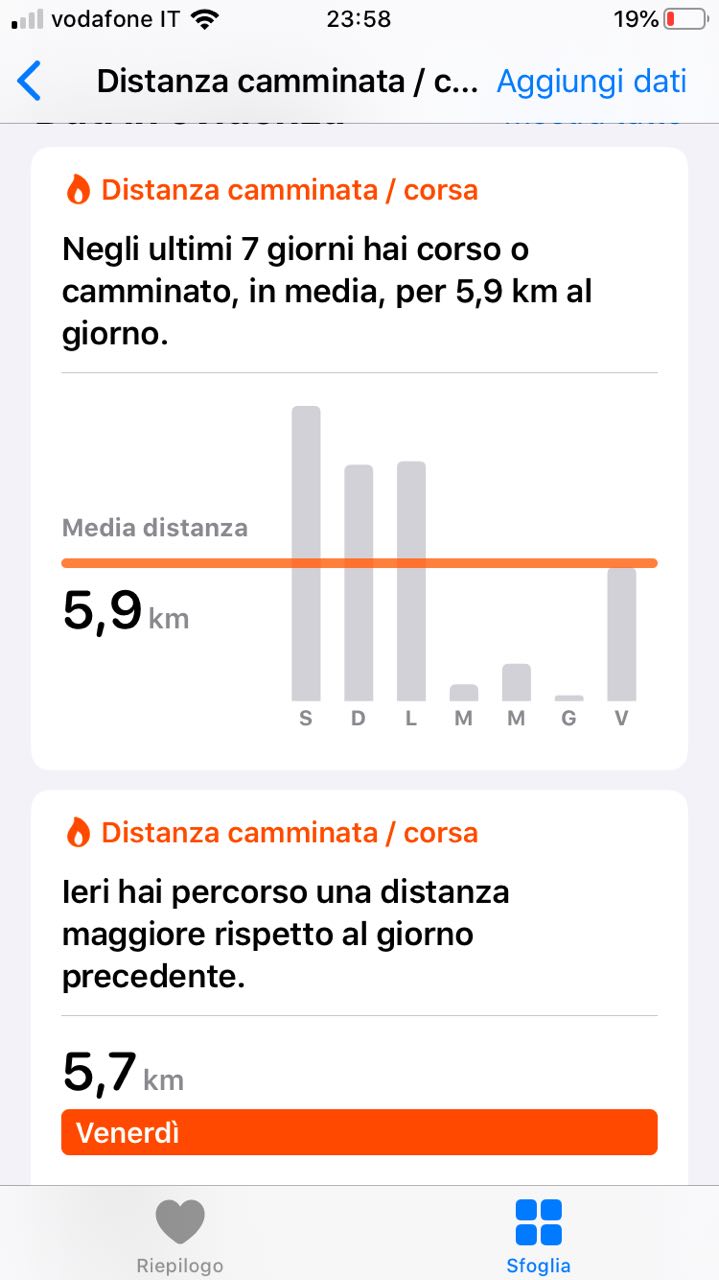Switch to the Riepilogo tab

(x=180, y=1236)
